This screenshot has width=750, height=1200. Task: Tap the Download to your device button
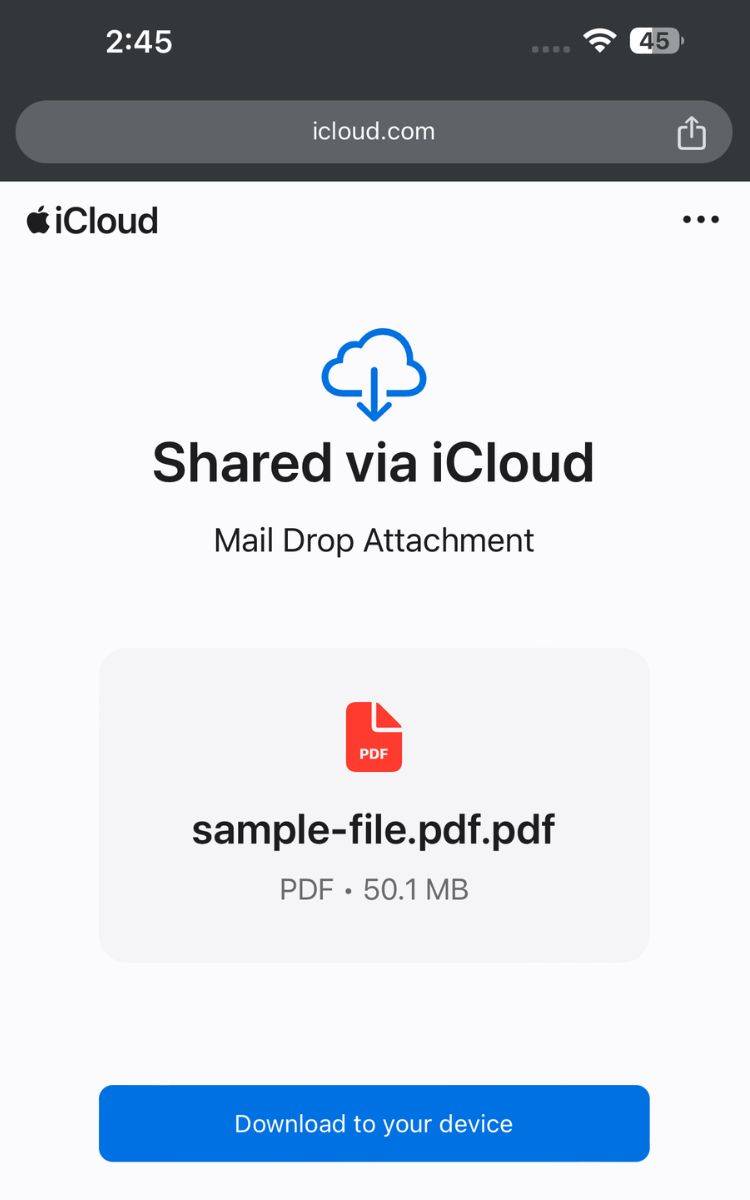(374, 1124)
